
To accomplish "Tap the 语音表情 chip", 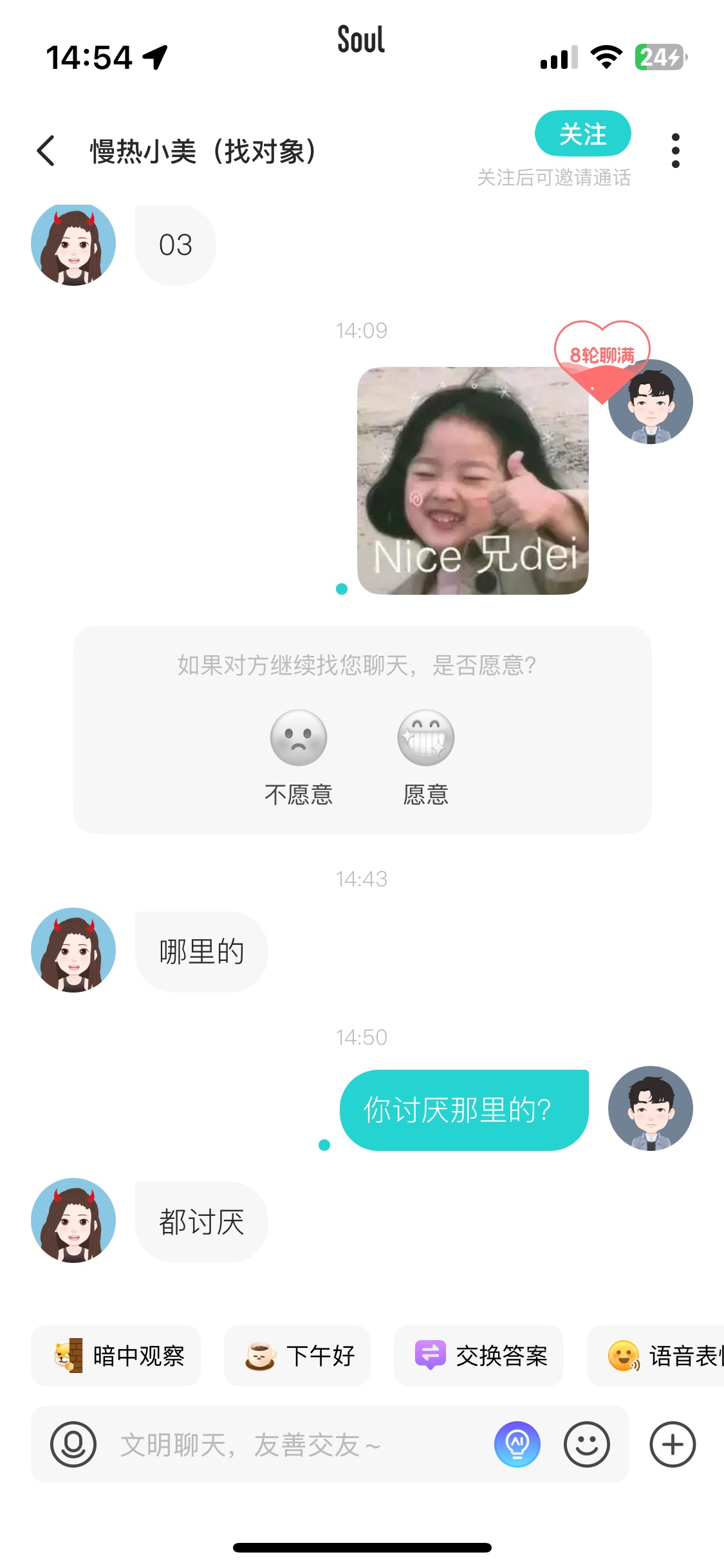I will pos(656,1356).
